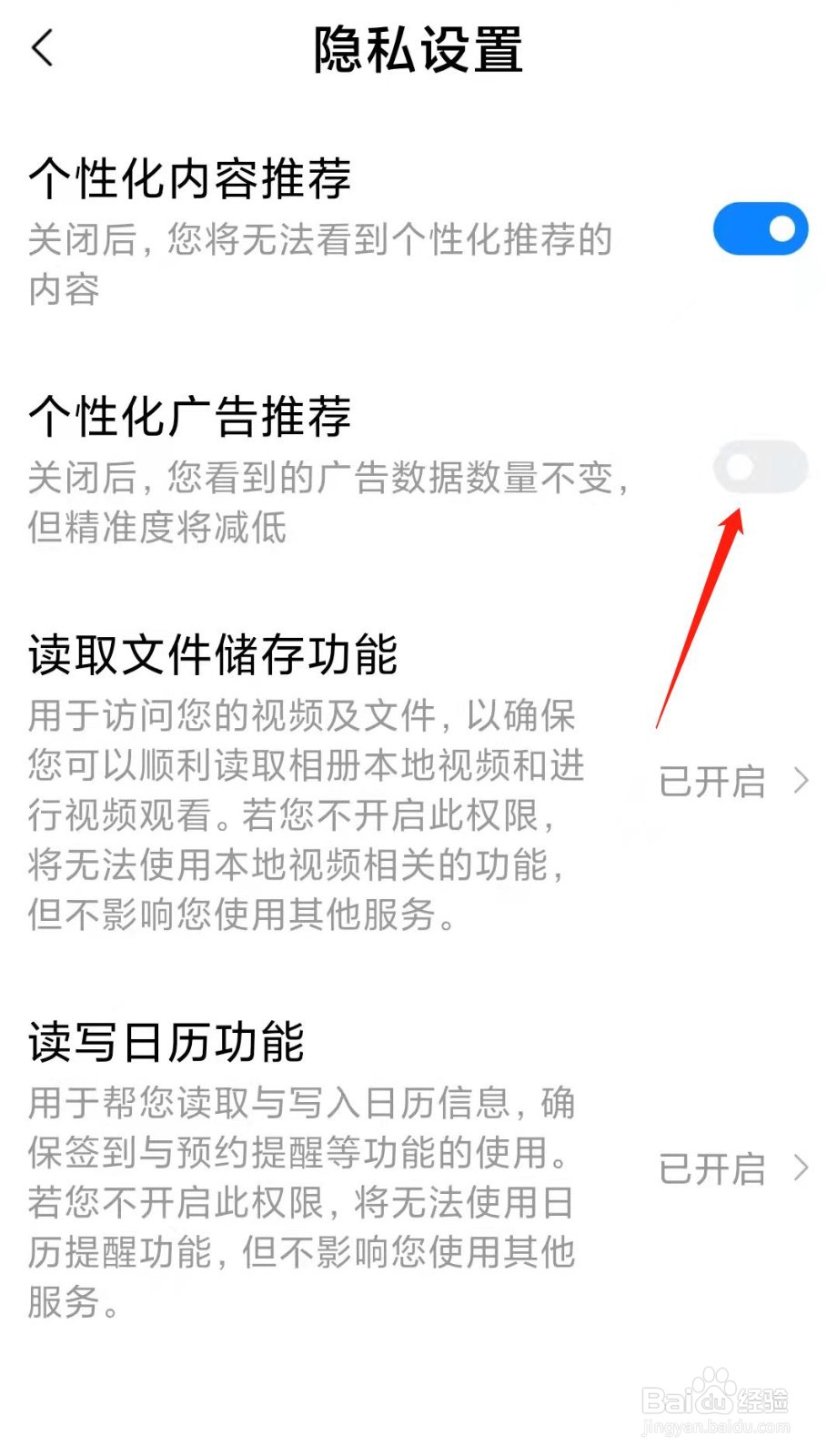The height and width of the screenshot is (1456, 837).
Task: Click 已开启 next to 读写日历功能
Action: click(x=713, y=1168)
